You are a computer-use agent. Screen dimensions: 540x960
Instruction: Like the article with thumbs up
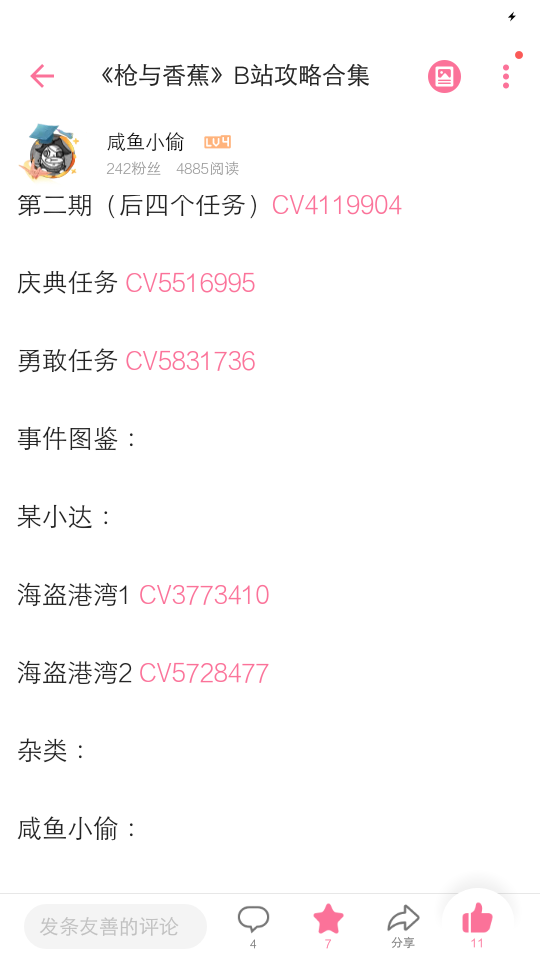(478, 924)
